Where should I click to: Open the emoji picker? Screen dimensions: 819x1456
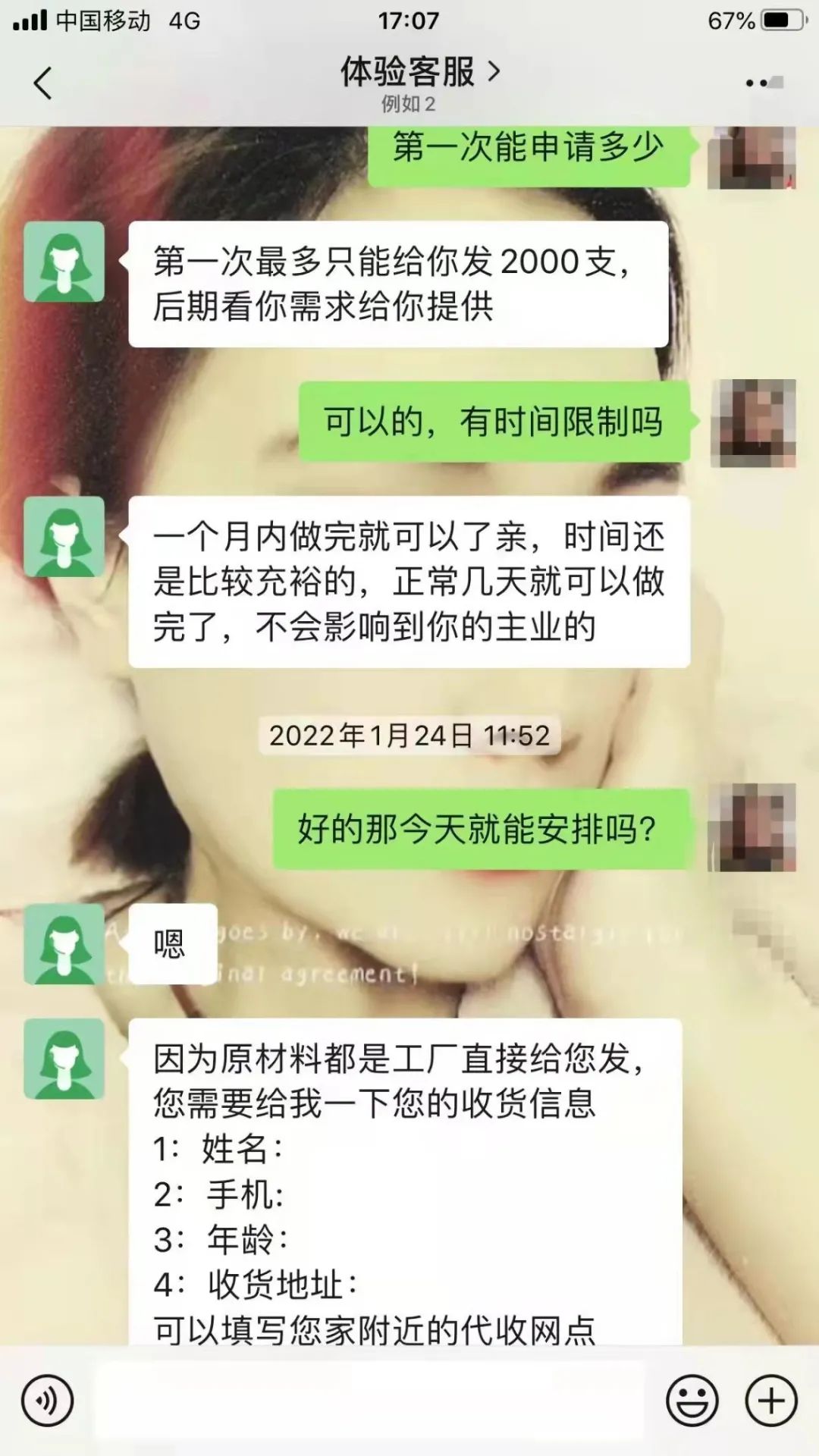tap(692, 1401)
